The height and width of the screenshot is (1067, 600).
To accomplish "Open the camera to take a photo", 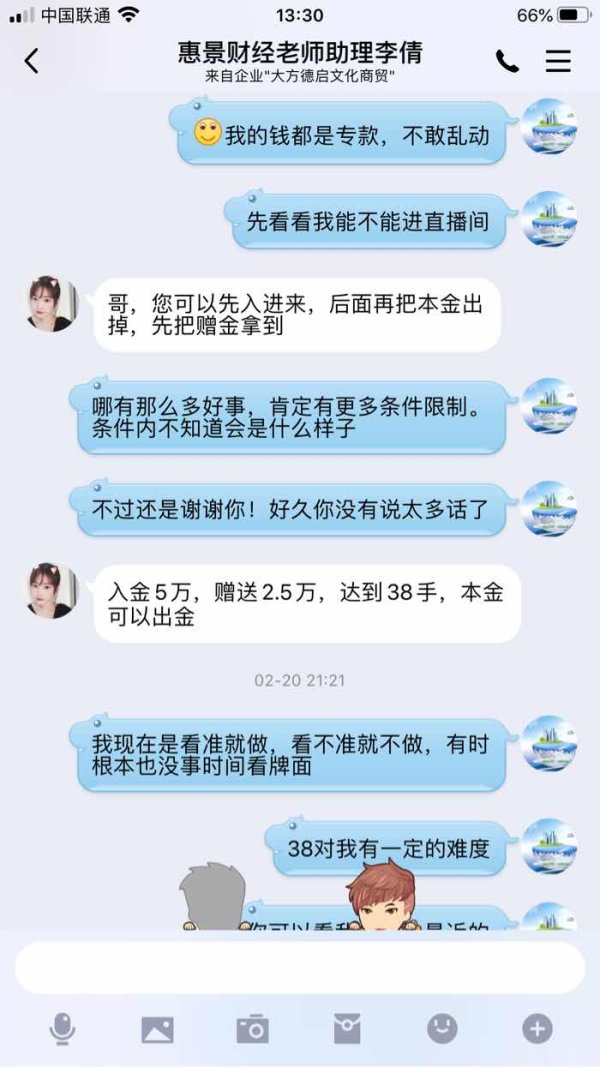I will 252,1029.
